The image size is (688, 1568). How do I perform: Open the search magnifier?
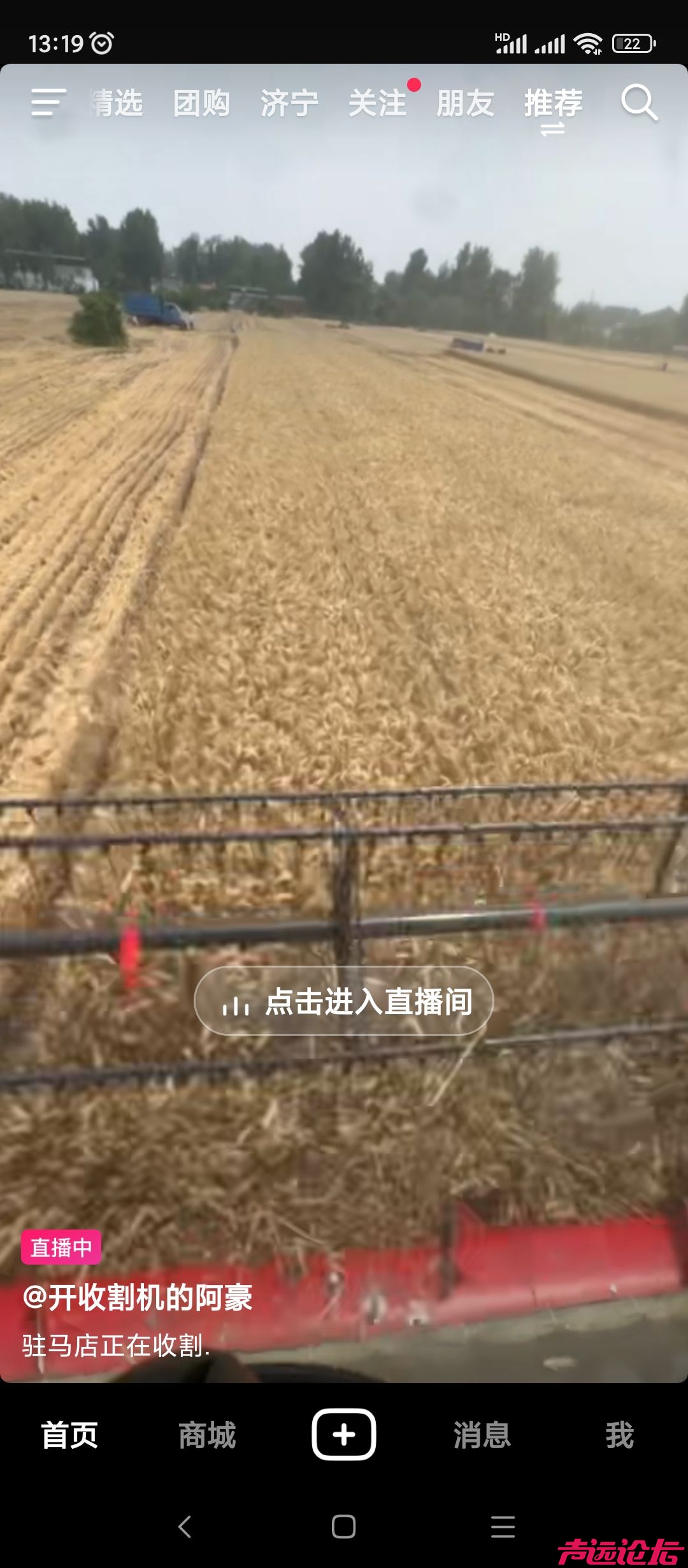point(639,103)
